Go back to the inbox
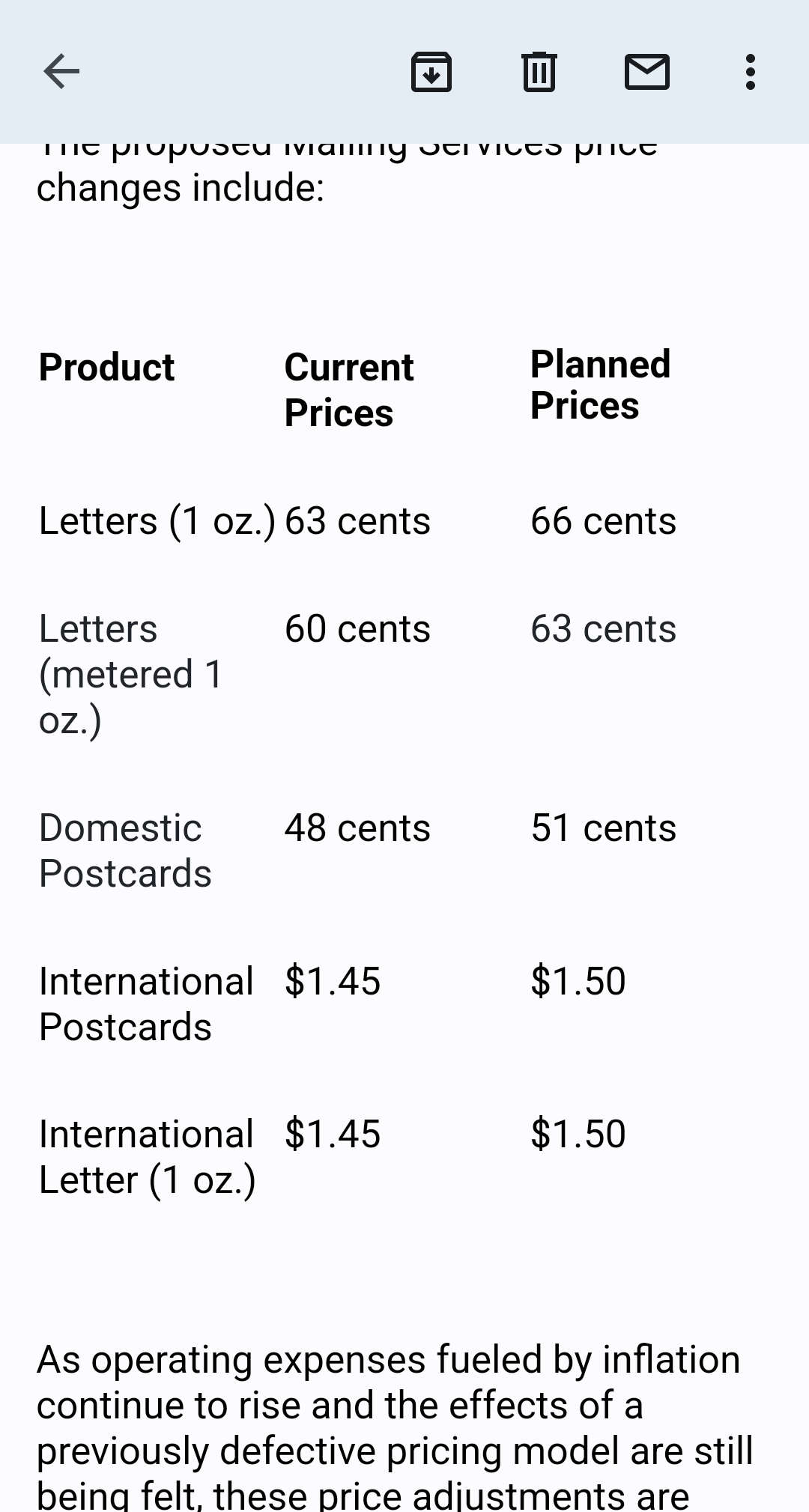 (x=61, y=72)
